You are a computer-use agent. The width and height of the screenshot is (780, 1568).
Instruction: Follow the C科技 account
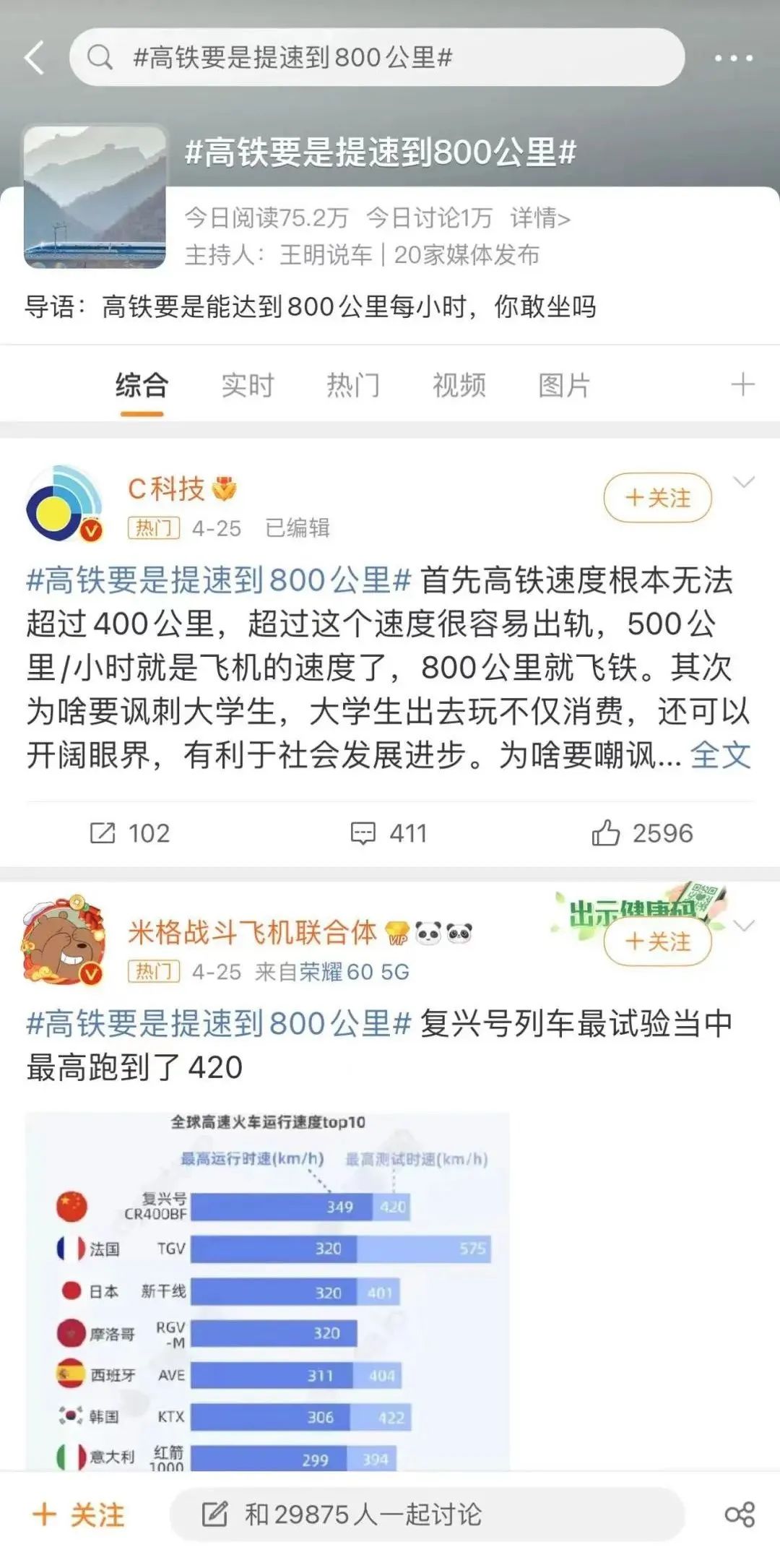[657, 498]
